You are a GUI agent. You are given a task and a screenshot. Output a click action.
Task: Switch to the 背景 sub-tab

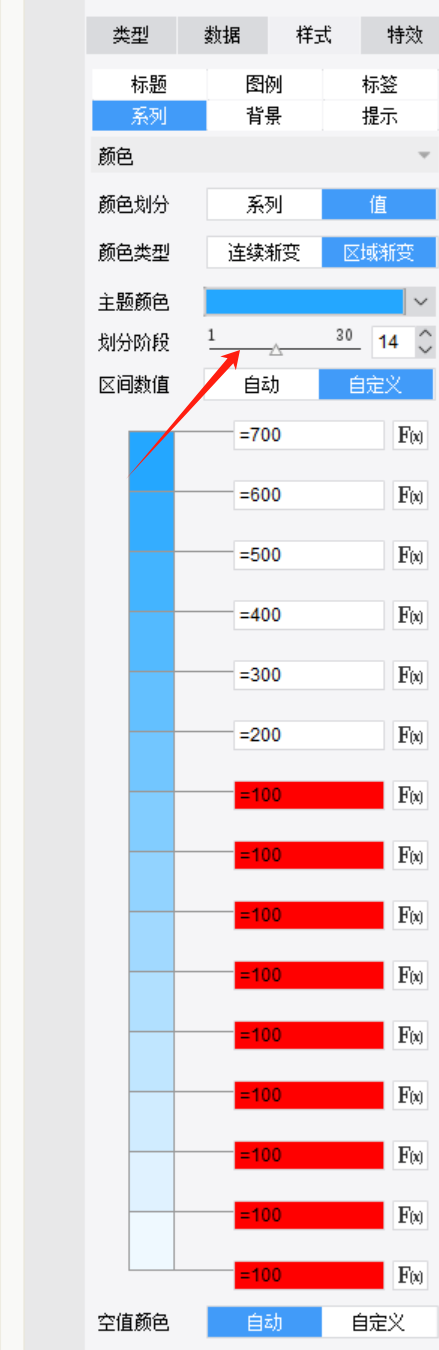264,116
